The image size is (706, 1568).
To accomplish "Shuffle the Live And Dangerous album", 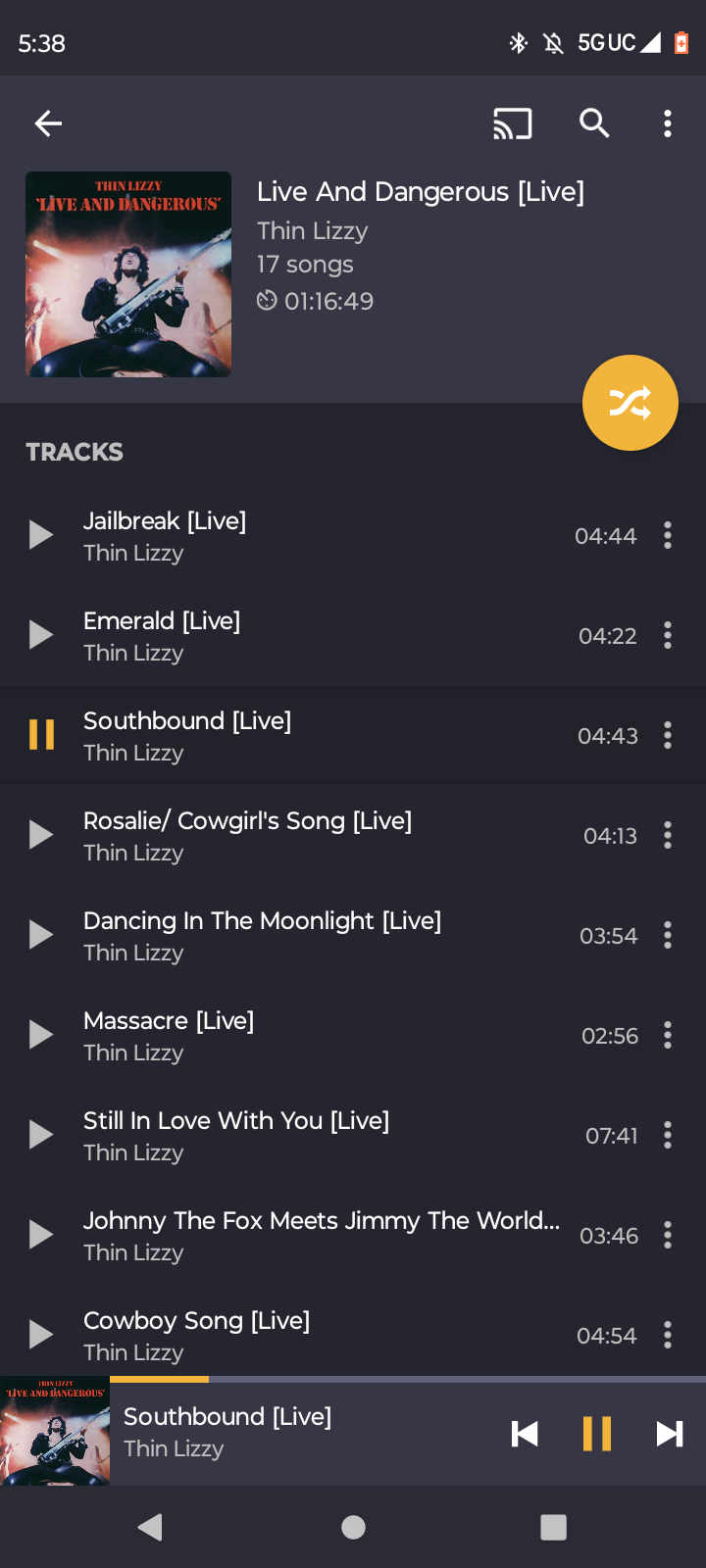I will [x=630, y=403].
